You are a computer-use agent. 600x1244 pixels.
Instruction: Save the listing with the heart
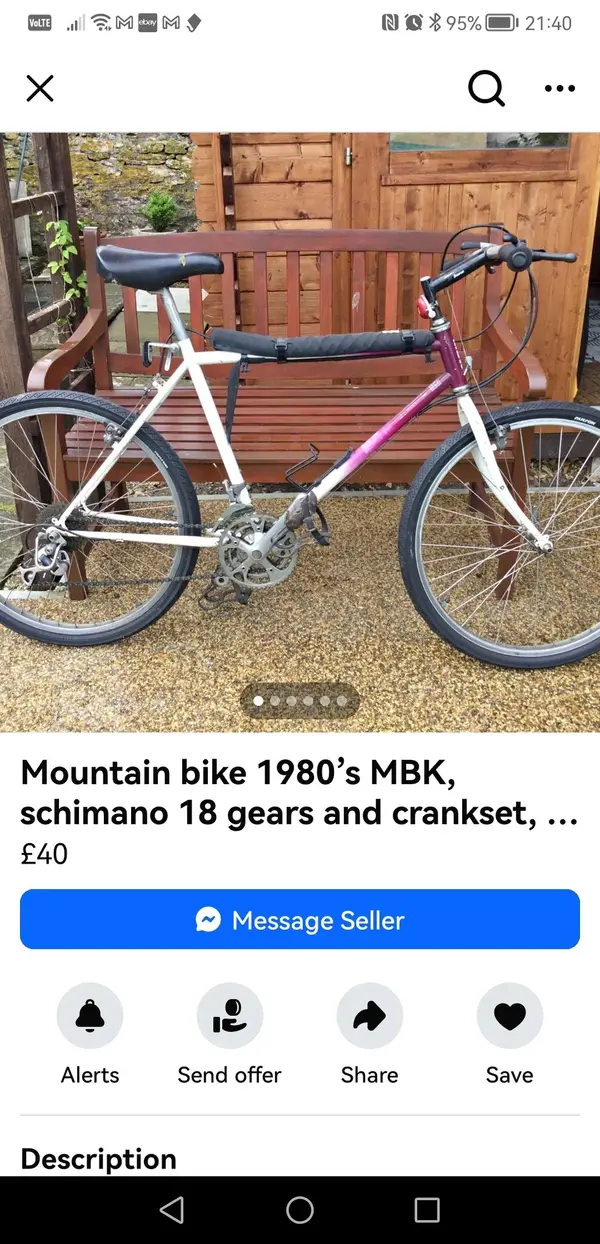click(x=510, y=1016)
